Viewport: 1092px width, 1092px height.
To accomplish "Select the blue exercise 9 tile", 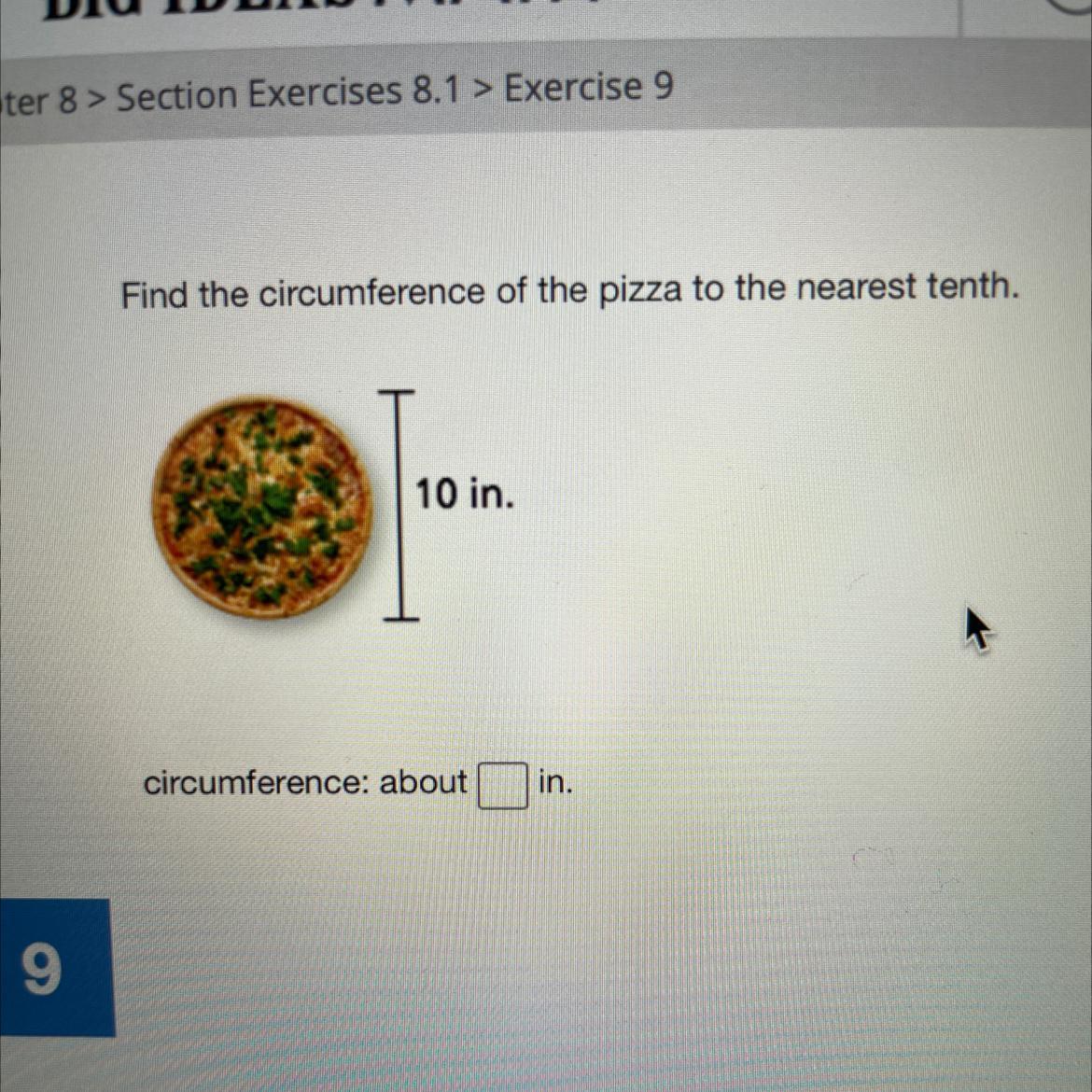I will 55,968.
